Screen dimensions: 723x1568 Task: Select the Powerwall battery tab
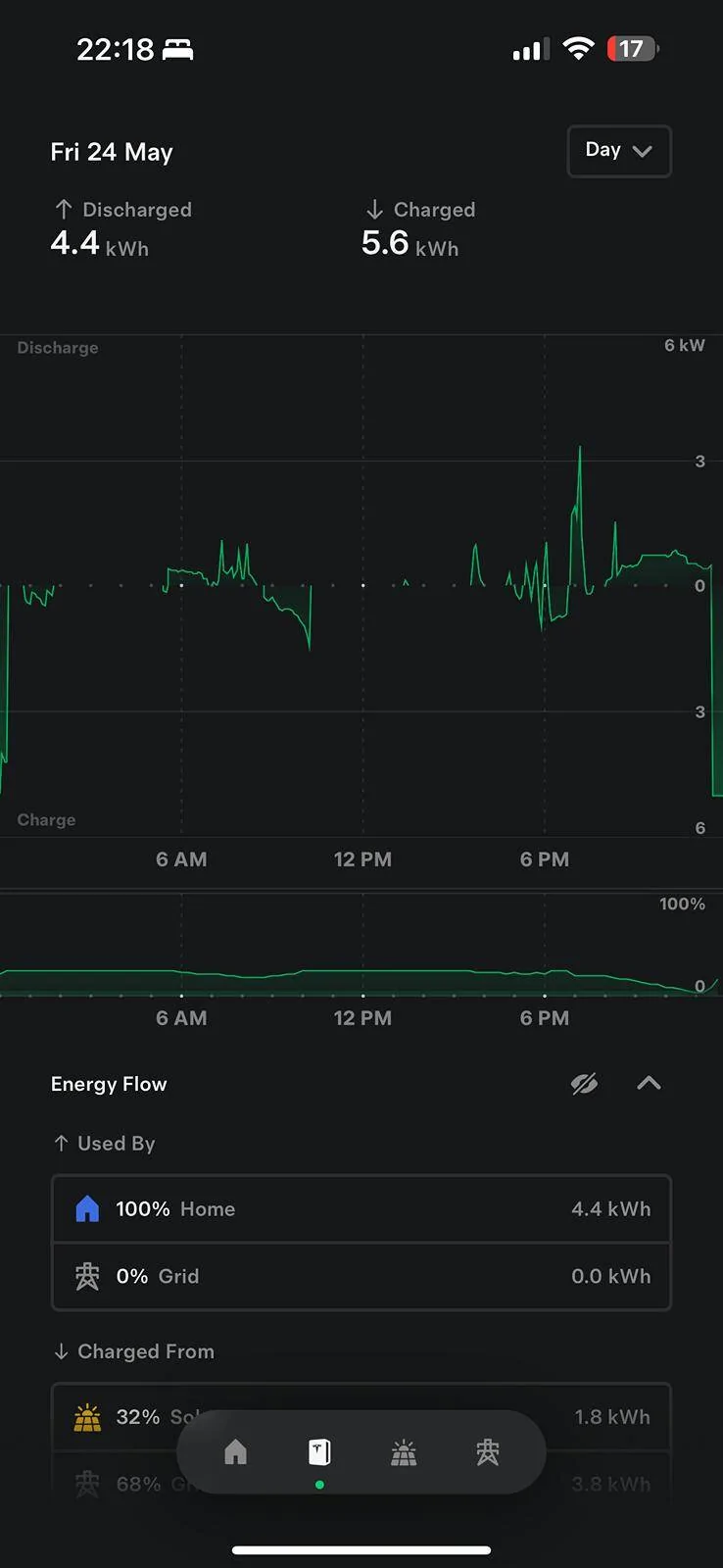pyautogui.click(x=319, y=1451)
